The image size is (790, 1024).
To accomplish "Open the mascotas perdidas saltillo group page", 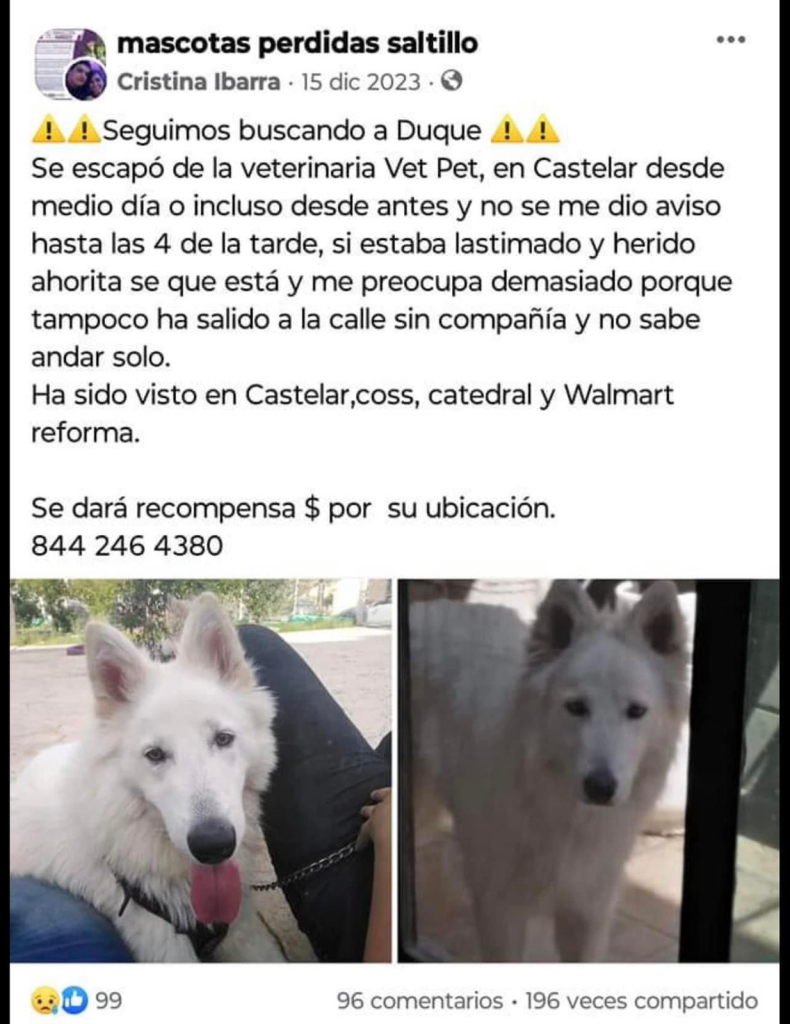I will point(297,43).
